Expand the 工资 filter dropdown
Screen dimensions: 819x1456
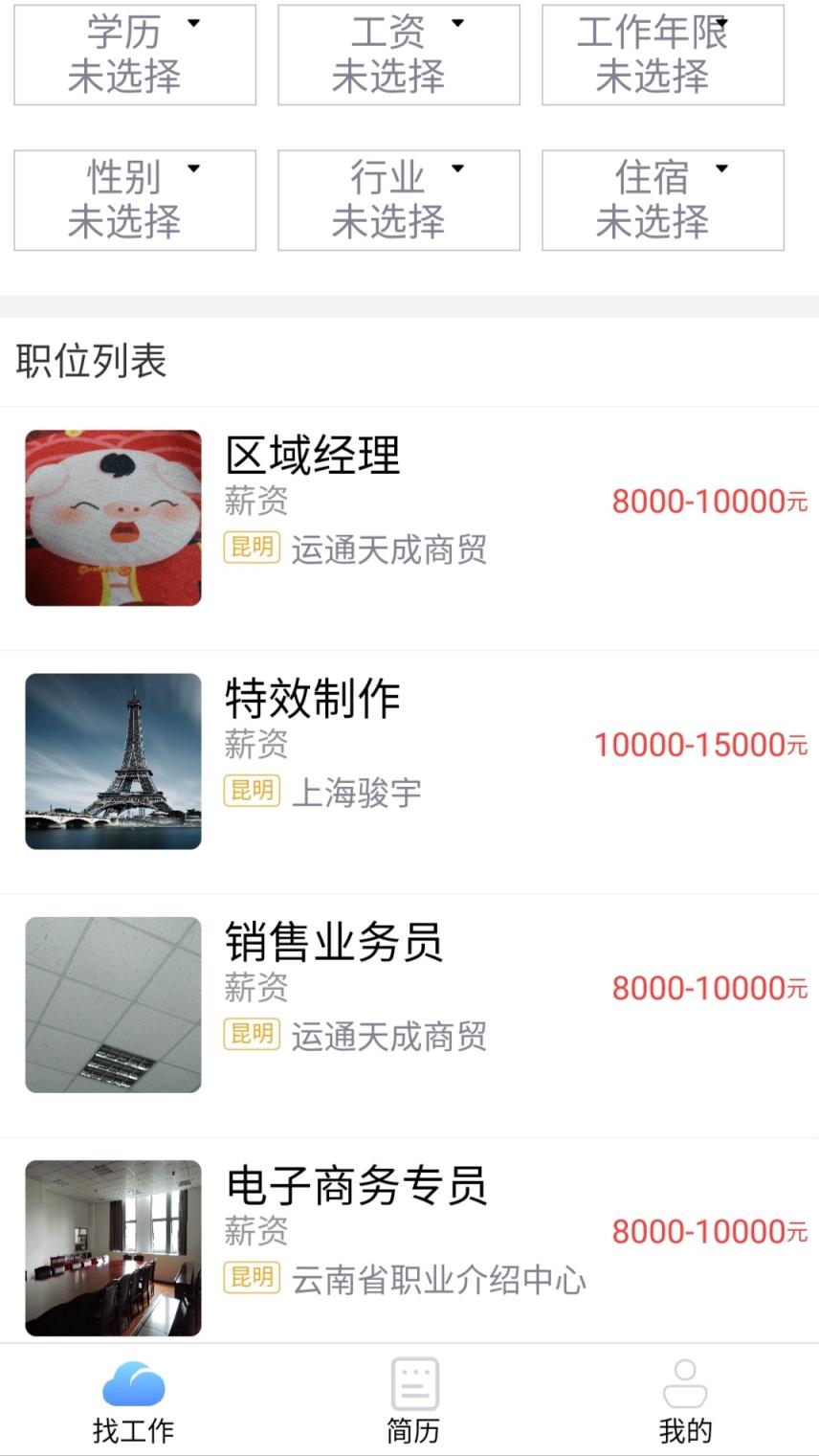tap(398, 55)
